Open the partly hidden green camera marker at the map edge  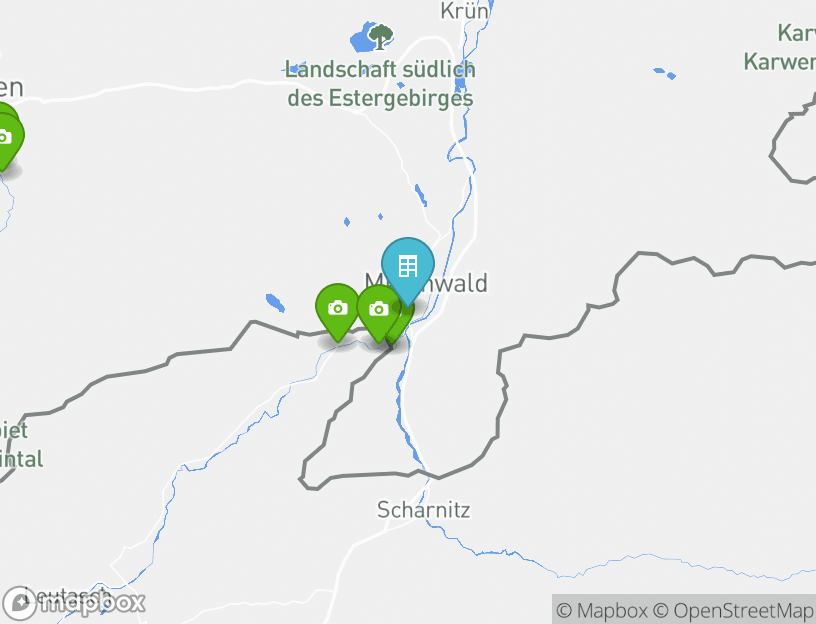(x=6, y=139)
